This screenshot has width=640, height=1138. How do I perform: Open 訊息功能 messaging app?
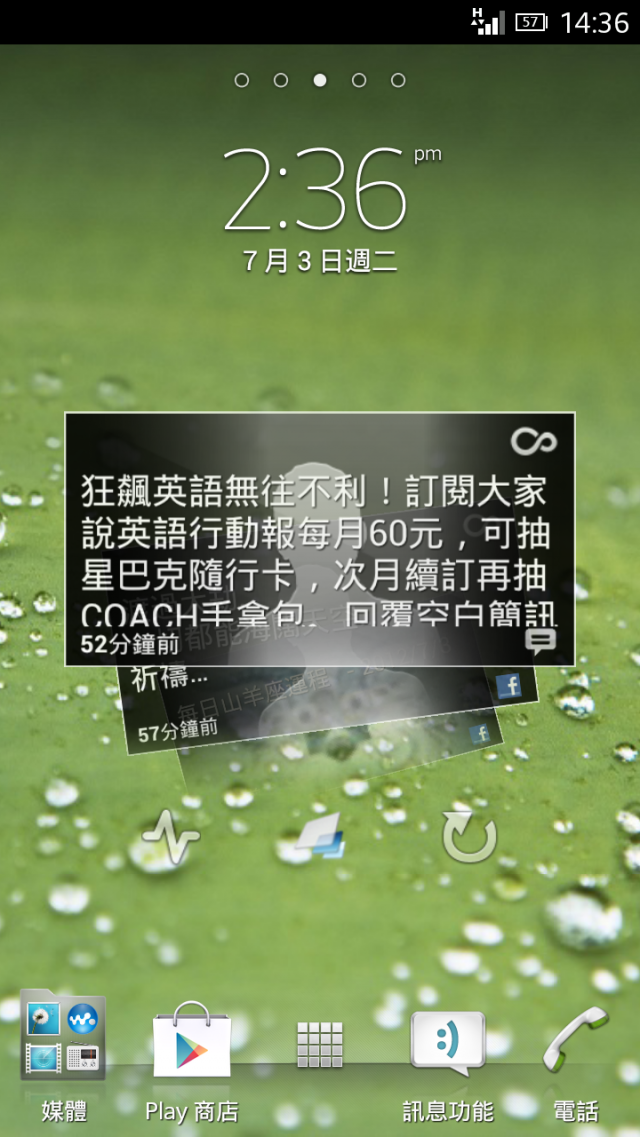pos(447,1043)
